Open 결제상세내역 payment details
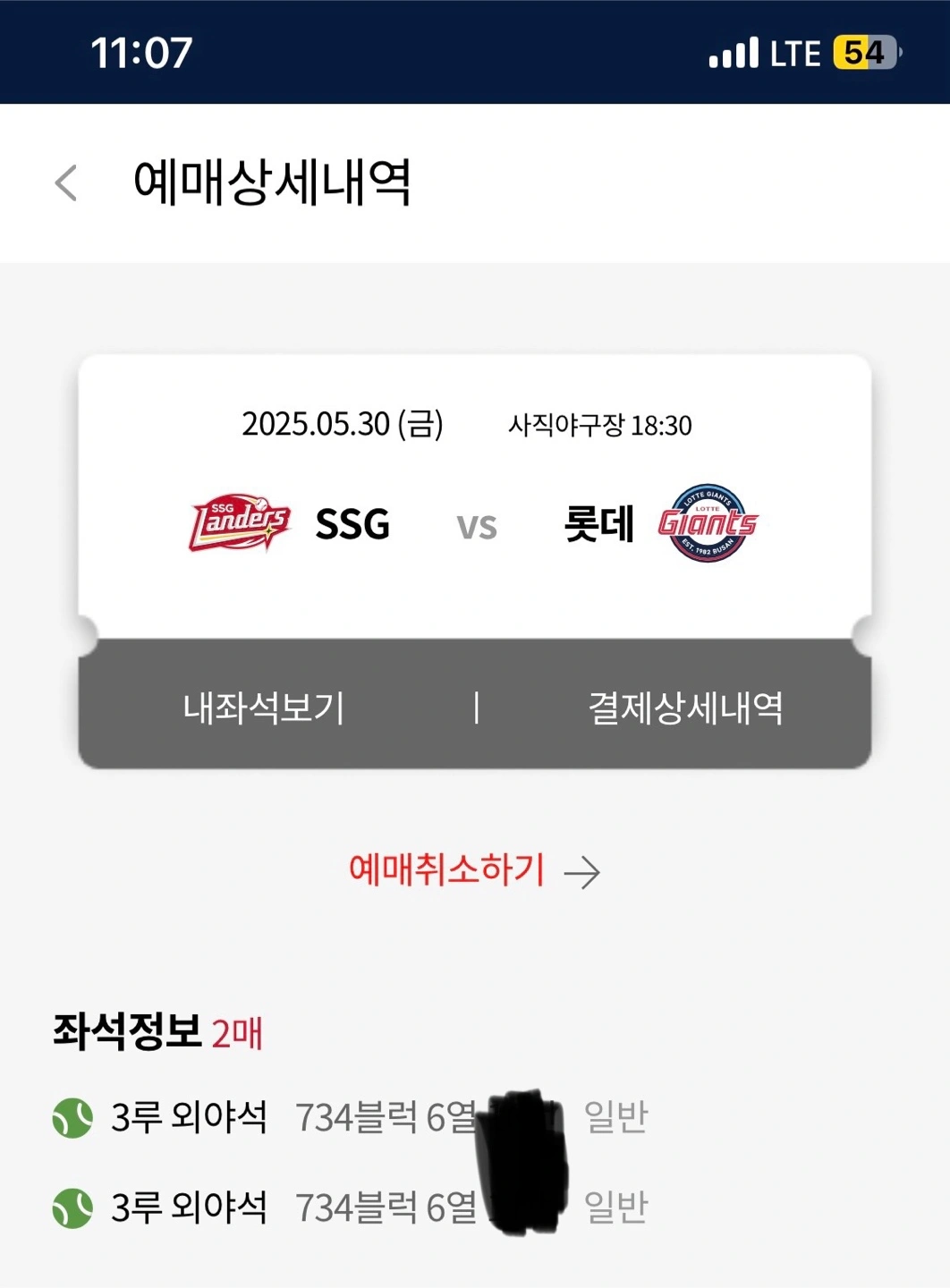This screenshot has height=1288, width=950. (x=689, y=708)
